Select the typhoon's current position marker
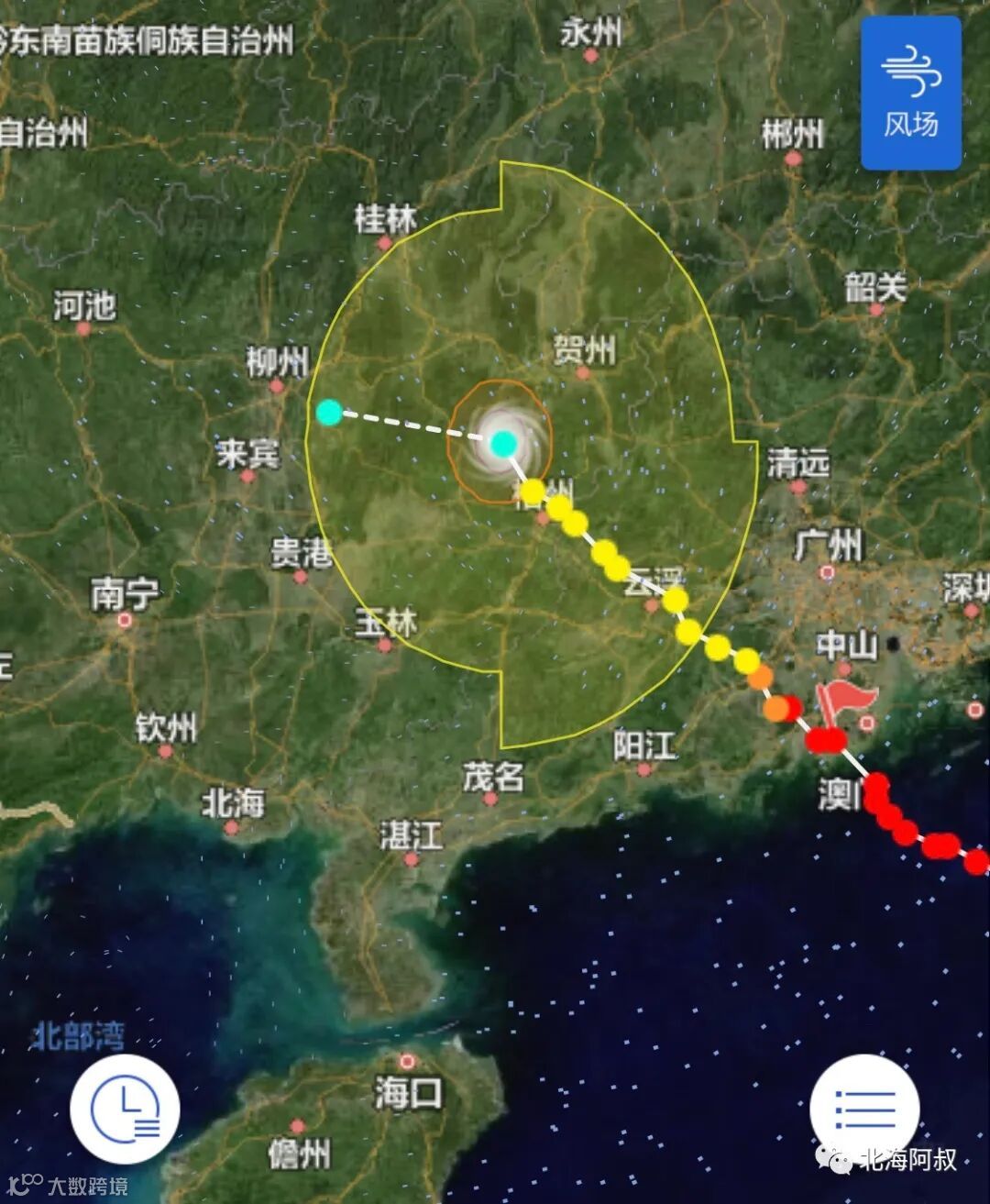This screenshot has height=1204, width=990. click(x=503, y=445)
